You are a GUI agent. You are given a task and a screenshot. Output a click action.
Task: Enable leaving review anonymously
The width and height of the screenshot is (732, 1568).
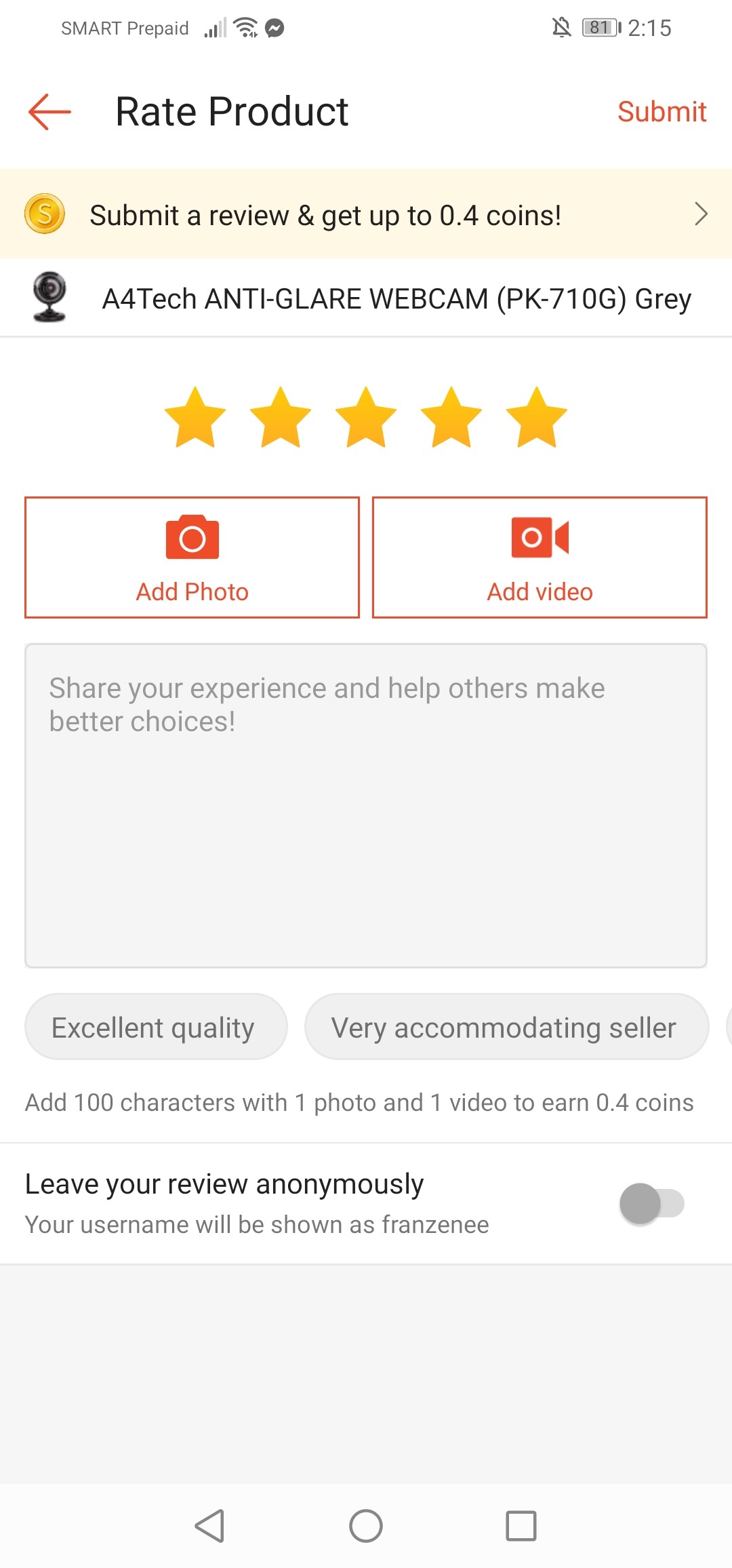click(651, 1204)
